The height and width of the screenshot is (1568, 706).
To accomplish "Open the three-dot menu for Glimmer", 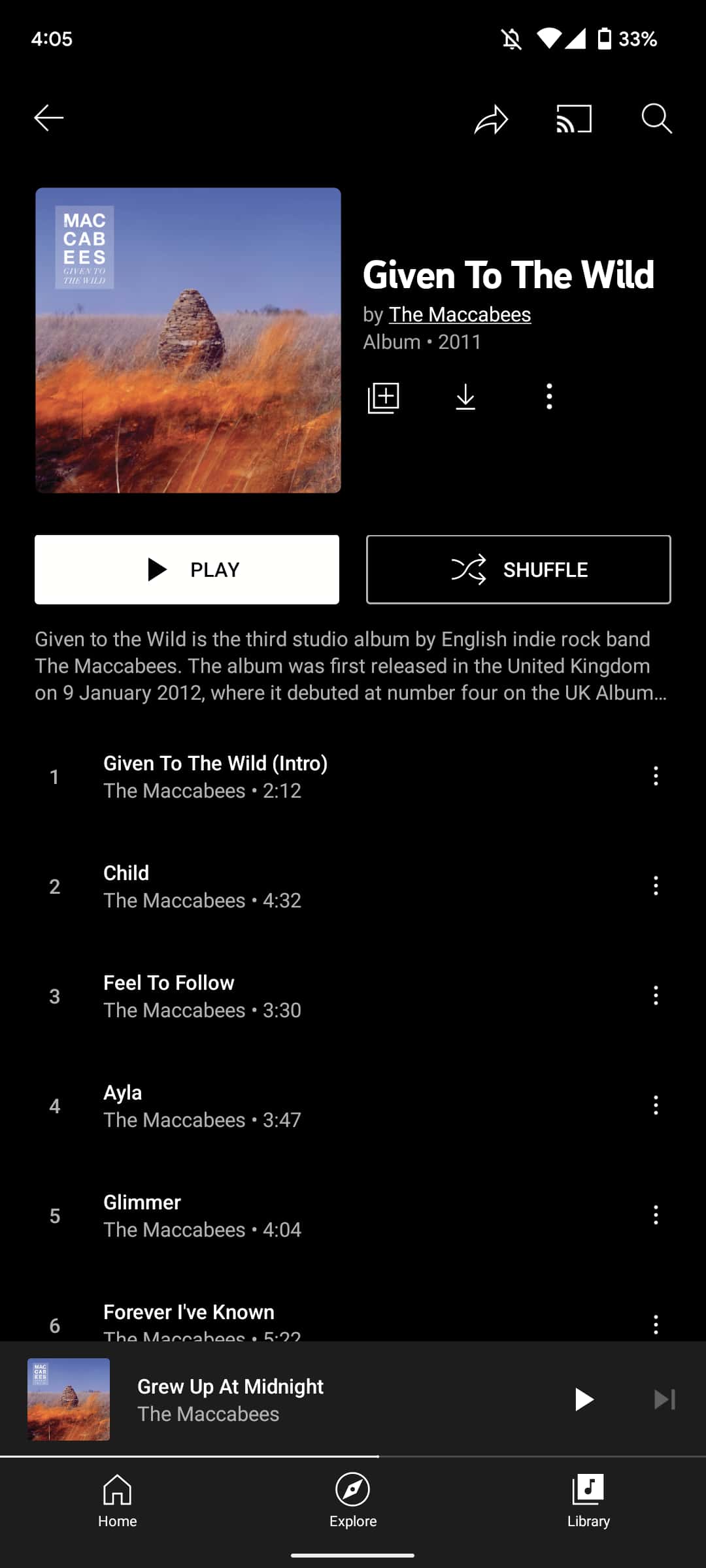I will tap(656, 1215).
